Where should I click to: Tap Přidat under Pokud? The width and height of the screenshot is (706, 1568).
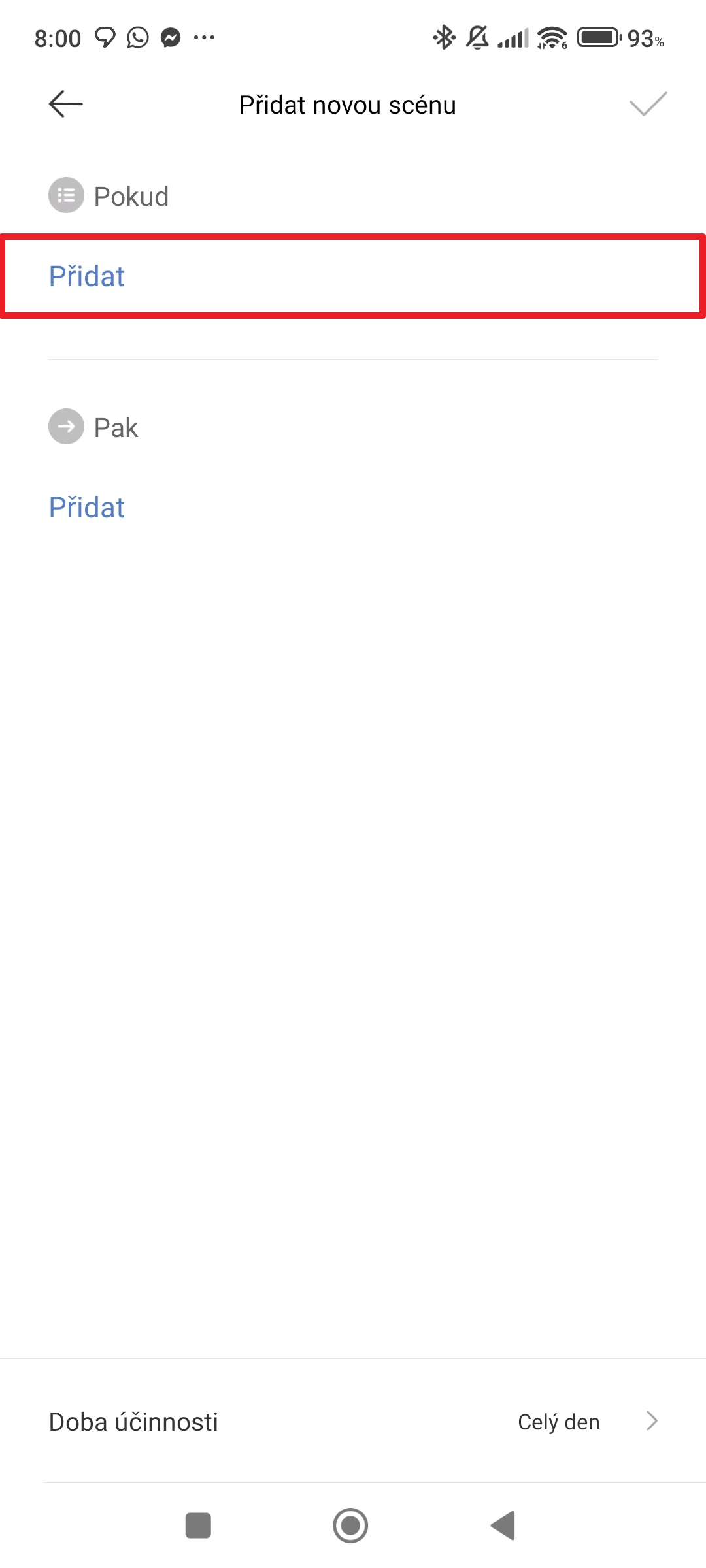tap(87, 276)
